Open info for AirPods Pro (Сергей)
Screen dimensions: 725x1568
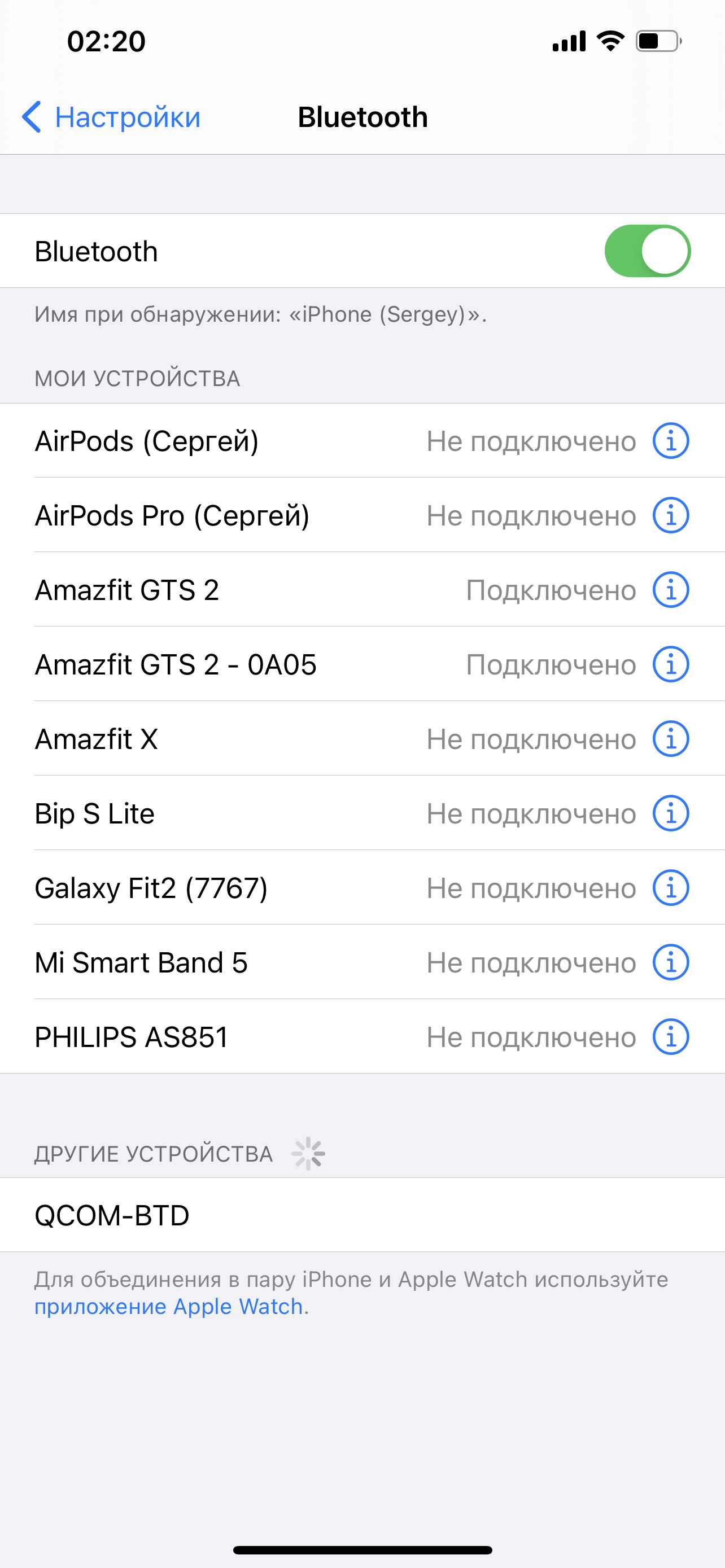pos(670,515)
